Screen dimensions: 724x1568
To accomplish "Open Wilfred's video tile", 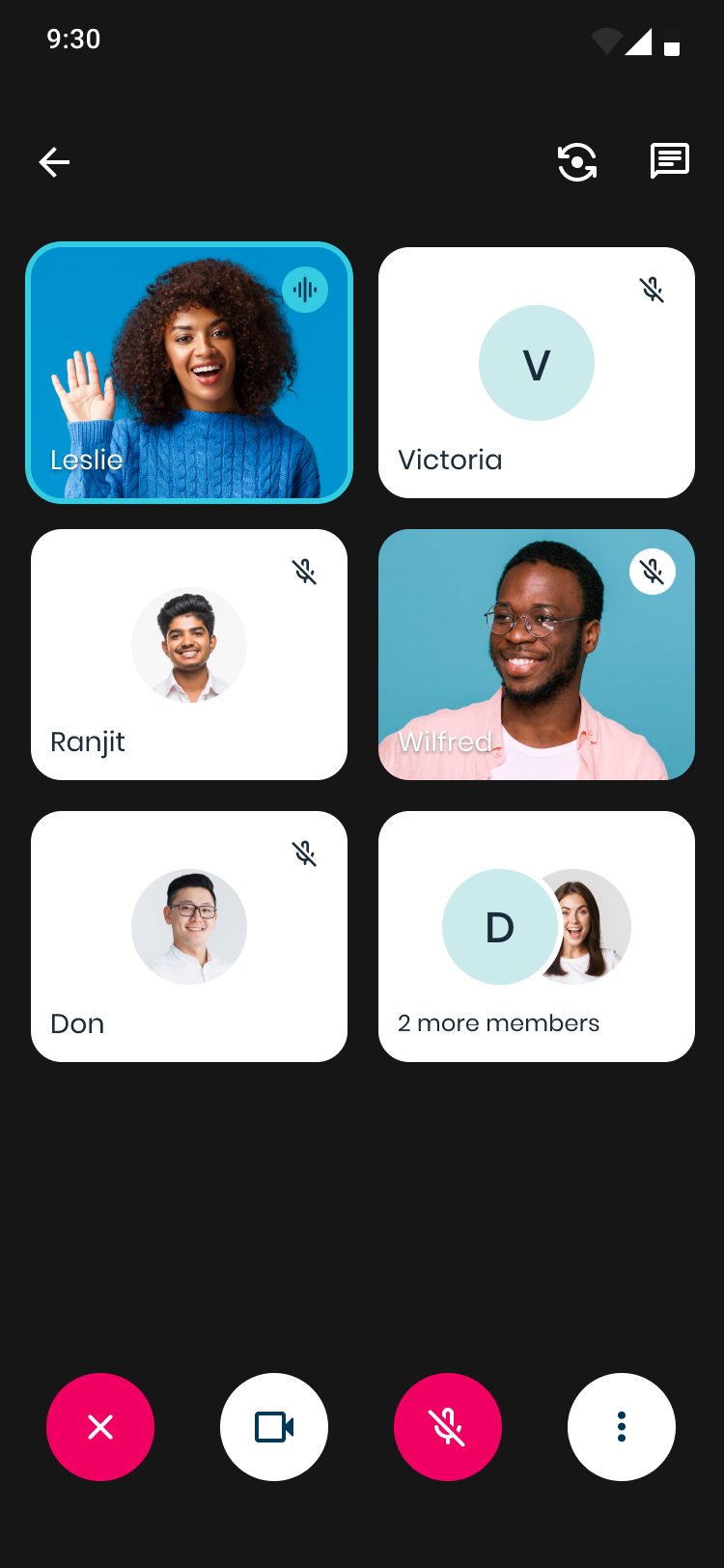I will pos(537,655).
